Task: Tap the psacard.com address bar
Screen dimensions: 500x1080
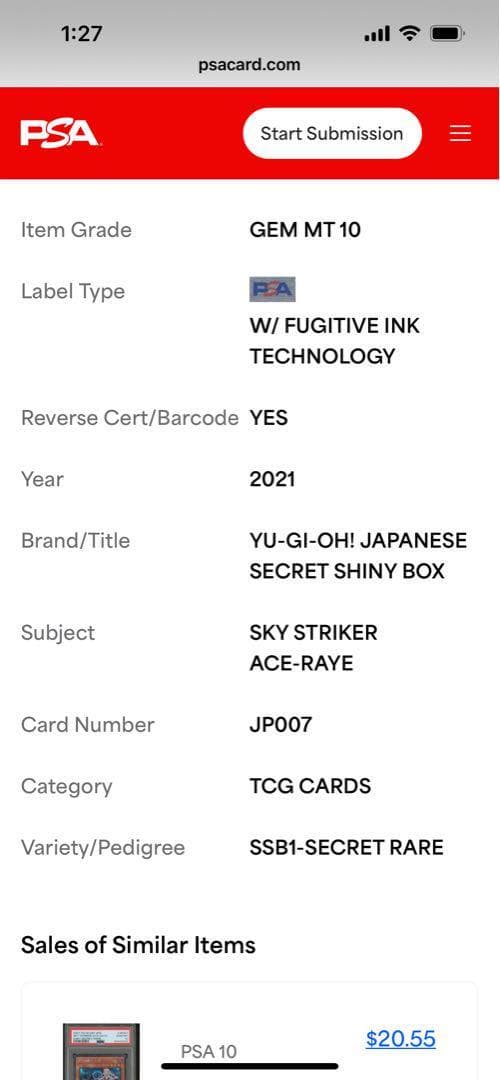Action: click(x=249, y=65)
